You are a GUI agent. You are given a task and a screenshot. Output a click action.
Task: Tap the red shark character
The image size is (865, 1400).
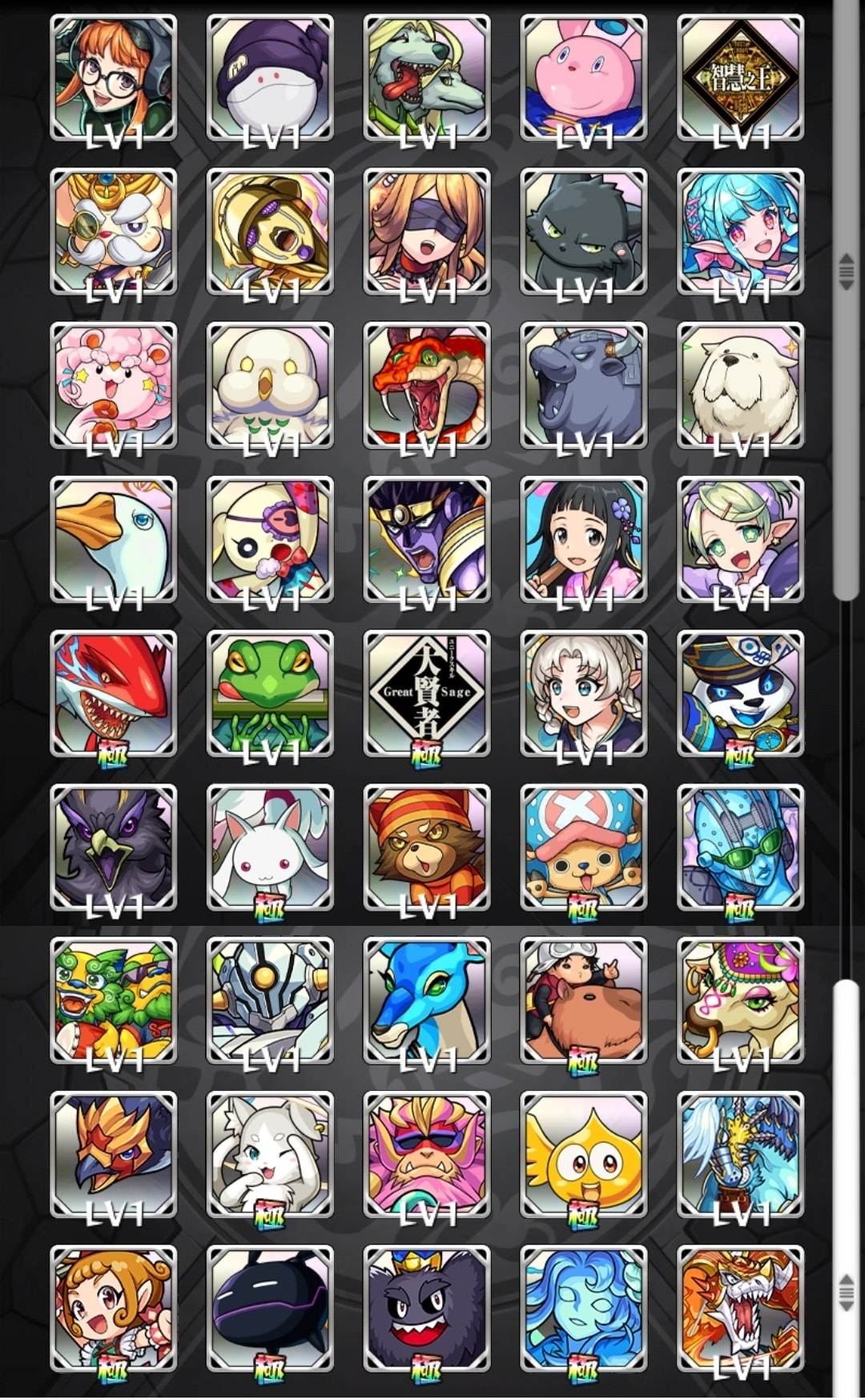(113, 694)
